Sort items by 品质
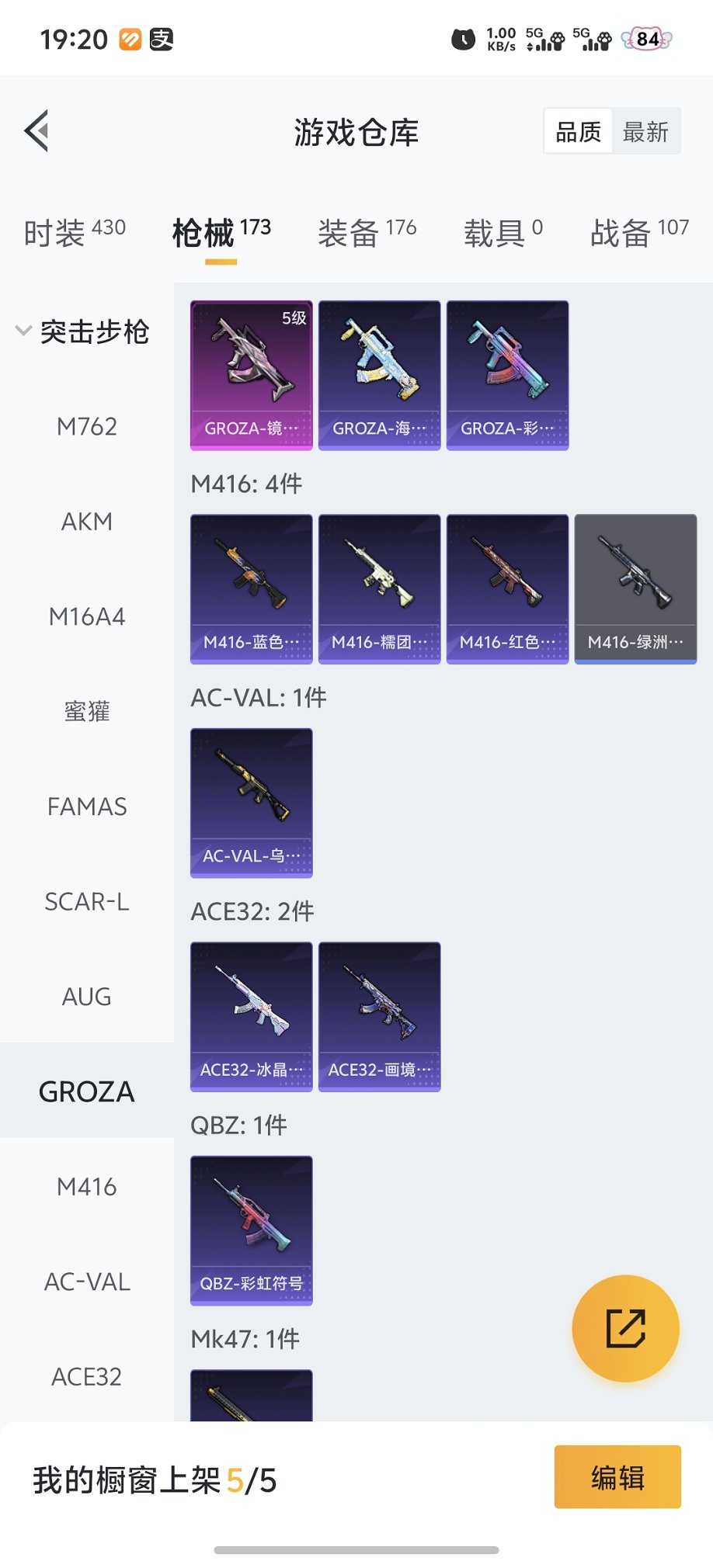 point(578,131)
